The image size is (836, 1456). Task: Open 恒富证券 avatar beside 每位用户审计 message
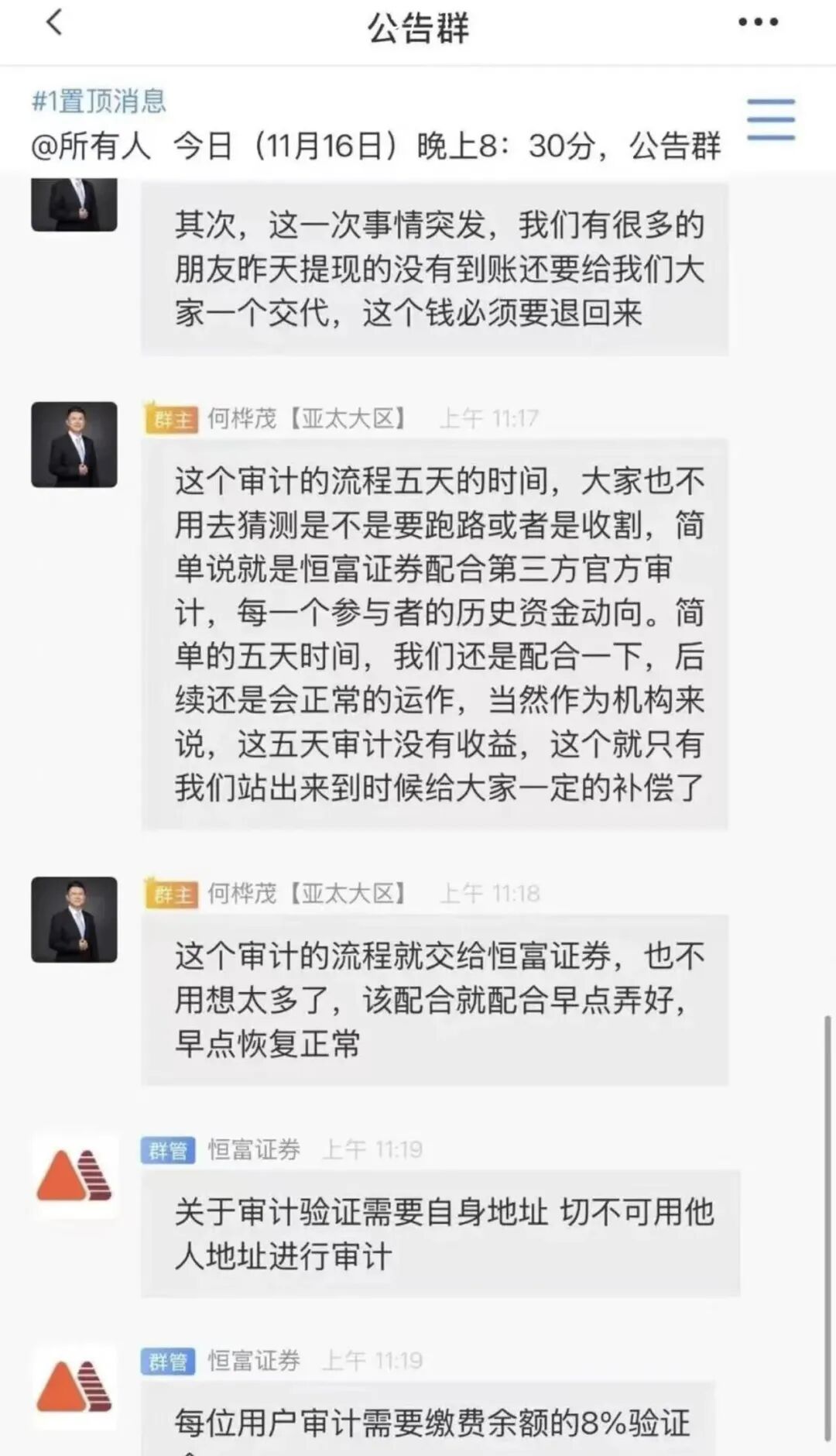(x=74, y=1386)
